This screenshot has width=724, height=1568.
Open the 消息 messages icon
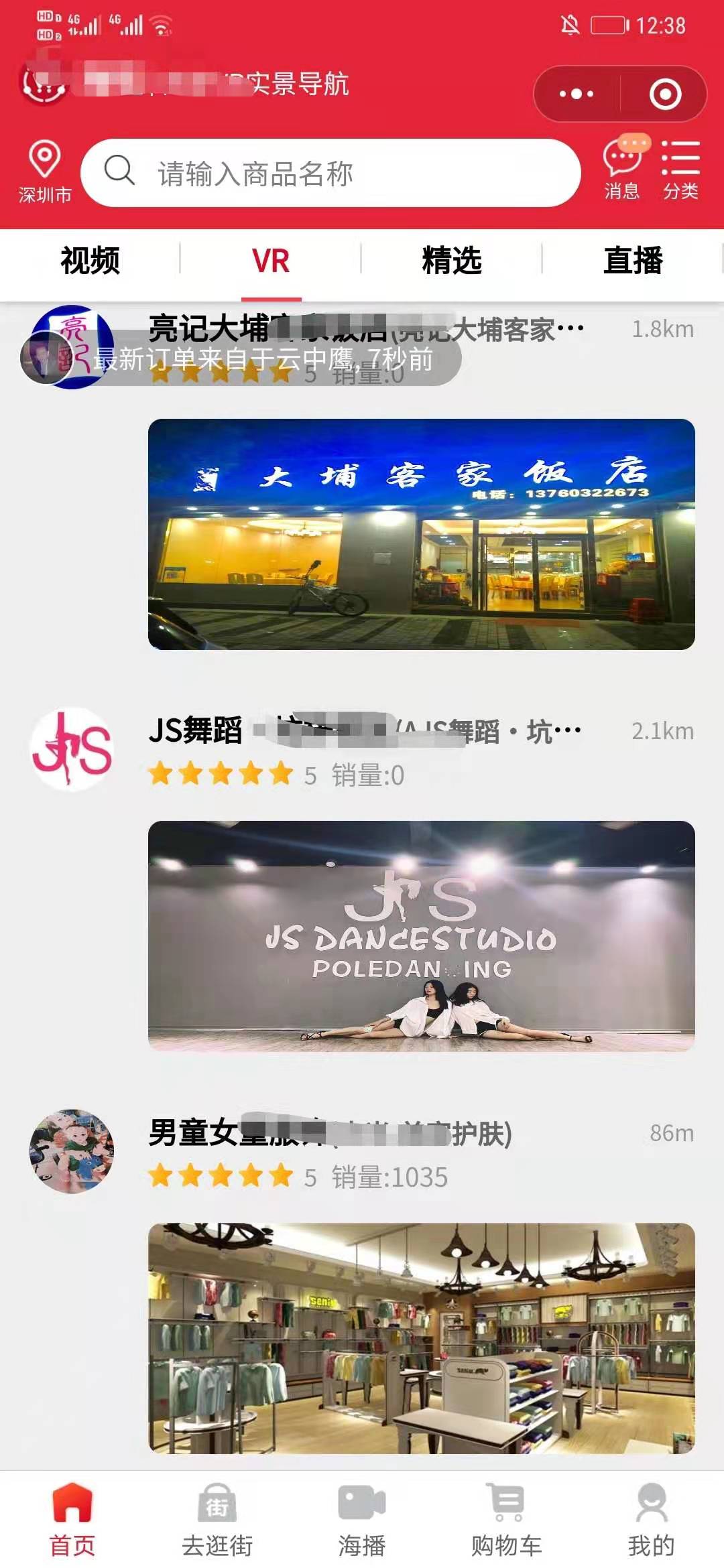[x=623, y=169]
